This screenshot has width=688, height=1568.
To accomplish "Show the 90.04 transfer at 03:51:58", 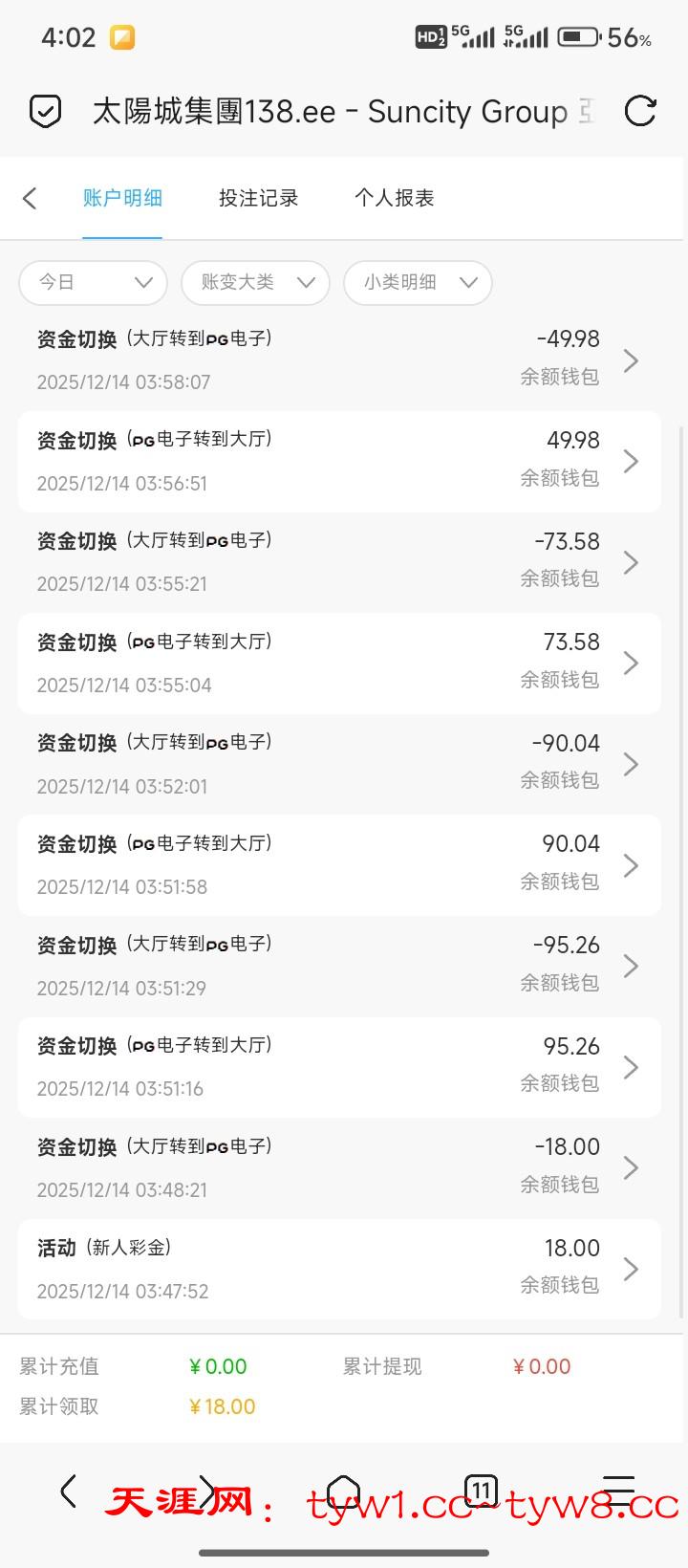I will click(x=339, y=865).
